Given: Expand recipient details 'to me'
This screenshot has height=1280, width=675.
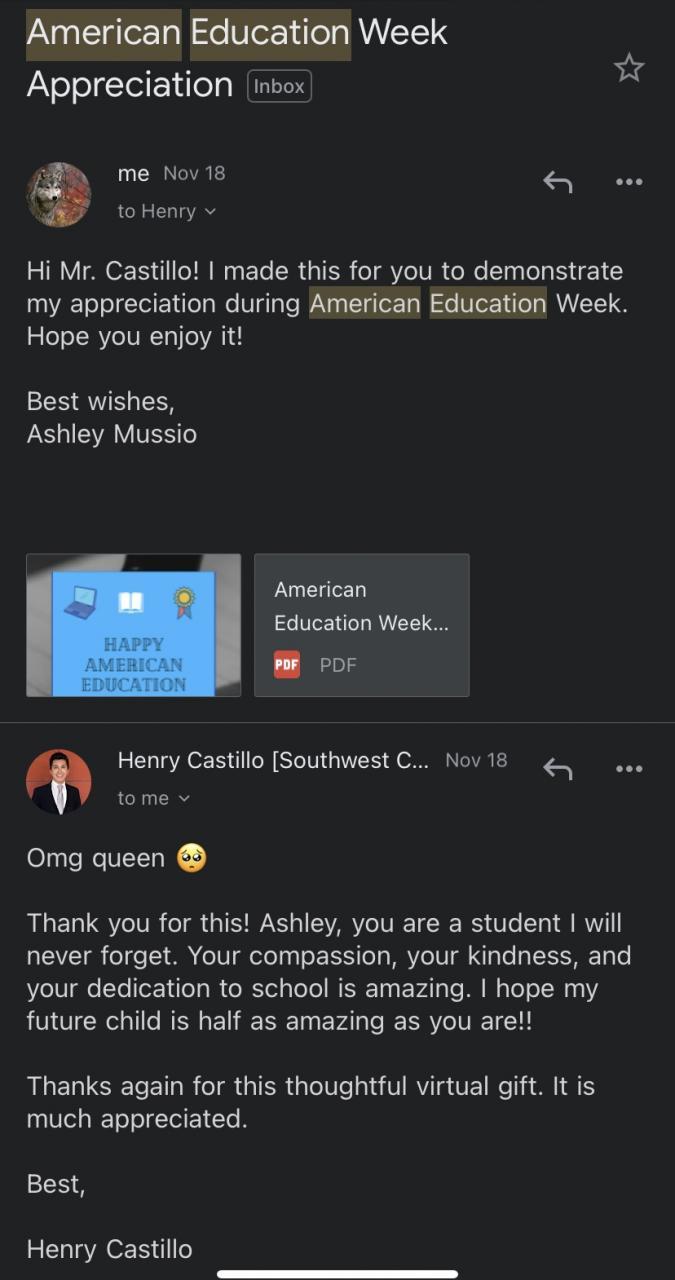Looking at the screenshot, I should pos(153,798).
